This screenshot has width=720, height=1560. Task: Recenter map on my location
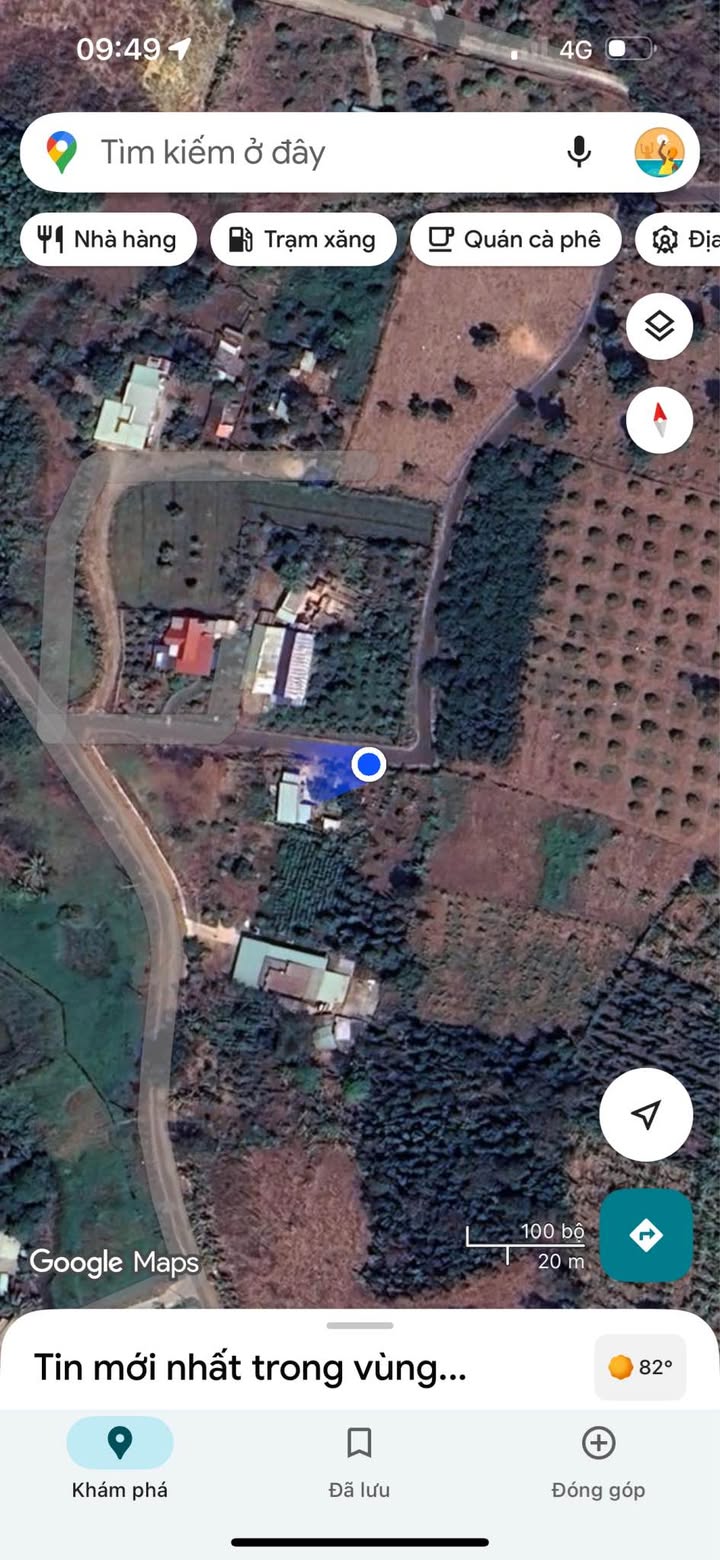point(646,1114)
